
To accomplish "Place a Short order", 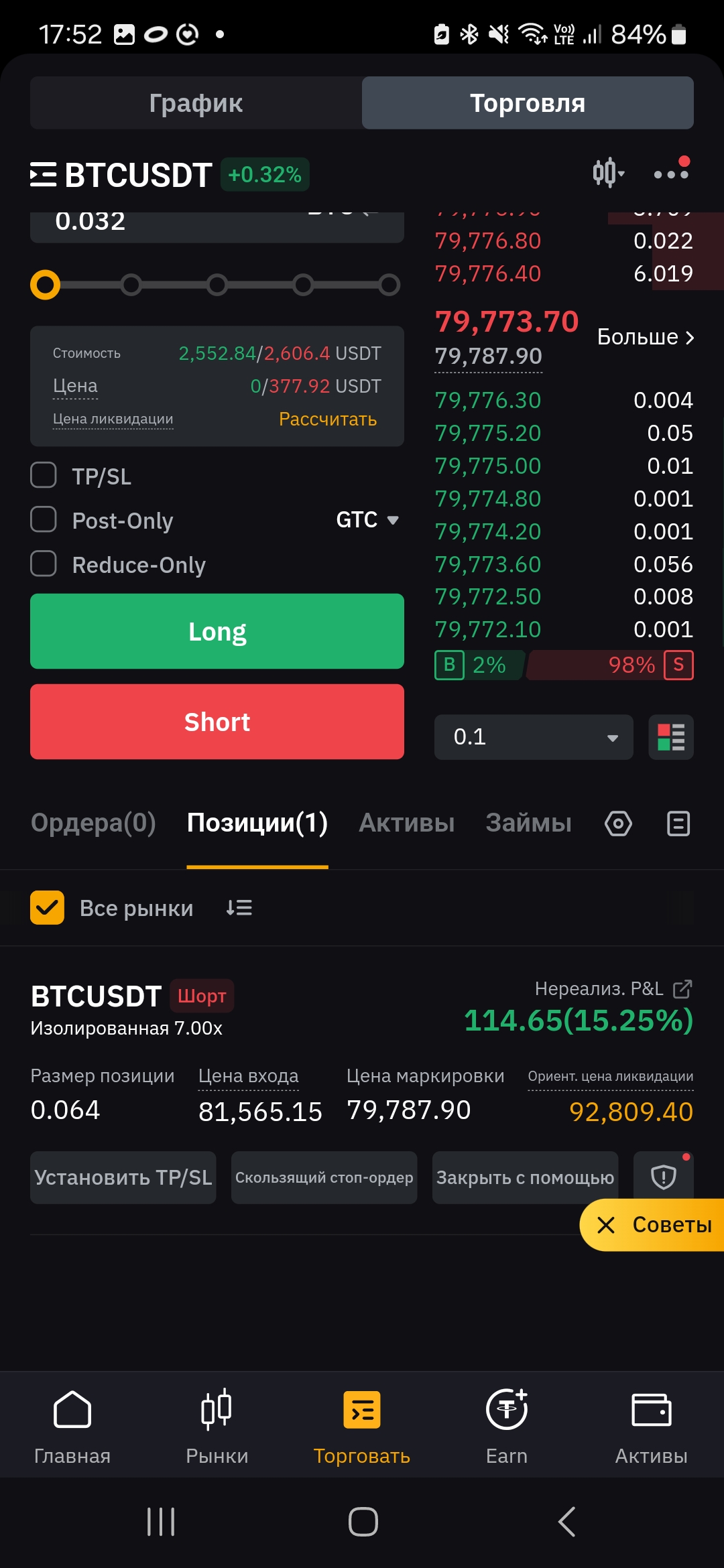I will pyautogui.click(x=217, y=722).
